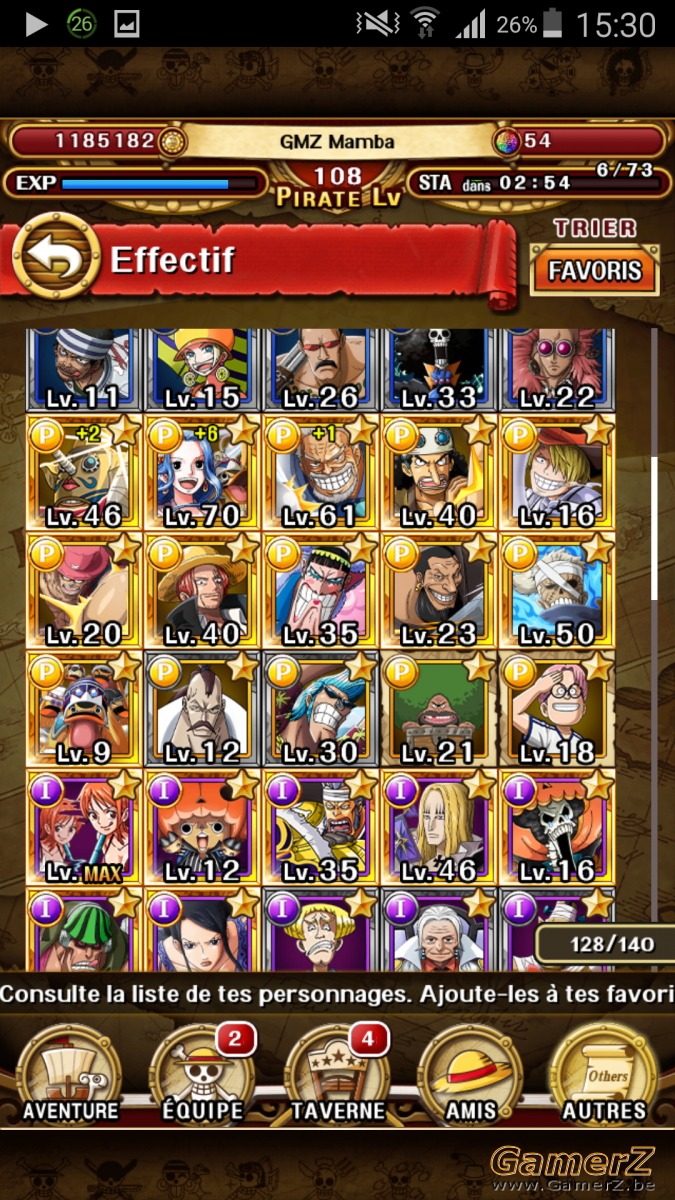
Task: Open the Lv.18 saluting character
Action: 557,709
